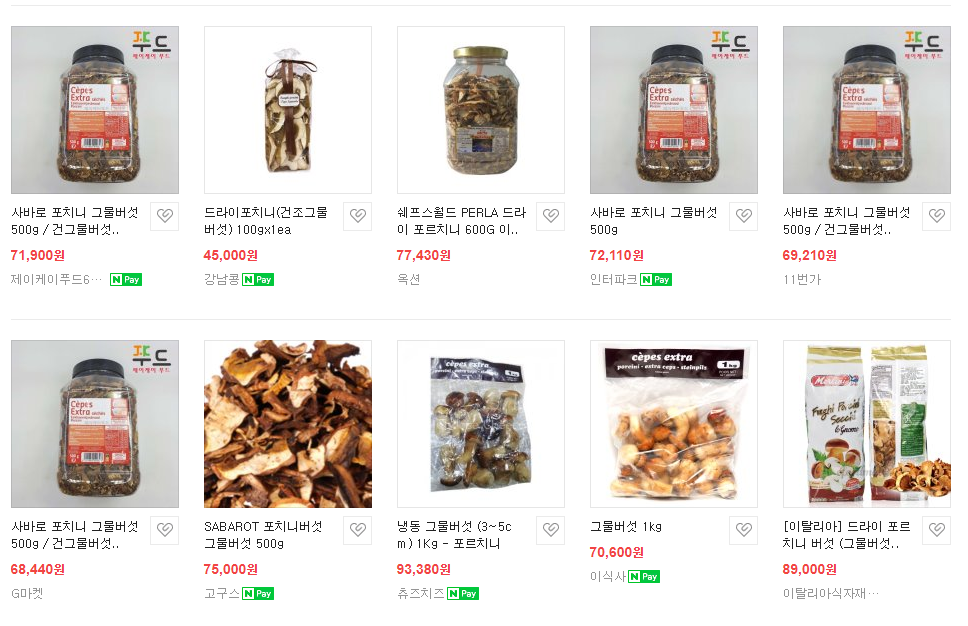Add the G마켓 68,440원 listing to wishlist
Image resolution: width=968 pixels, height=626 pixels.
coord(164,530)
